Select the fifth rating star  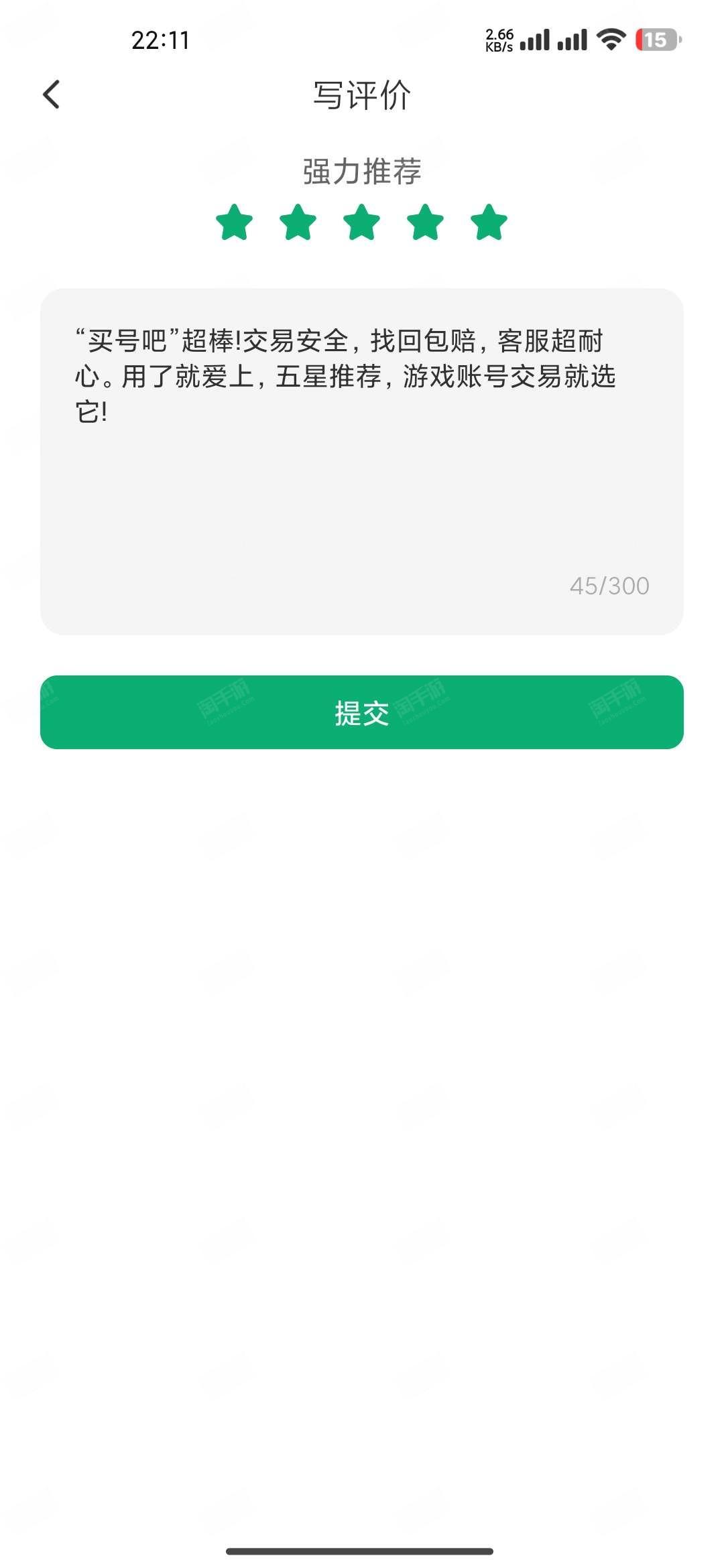tap(489, 222)
